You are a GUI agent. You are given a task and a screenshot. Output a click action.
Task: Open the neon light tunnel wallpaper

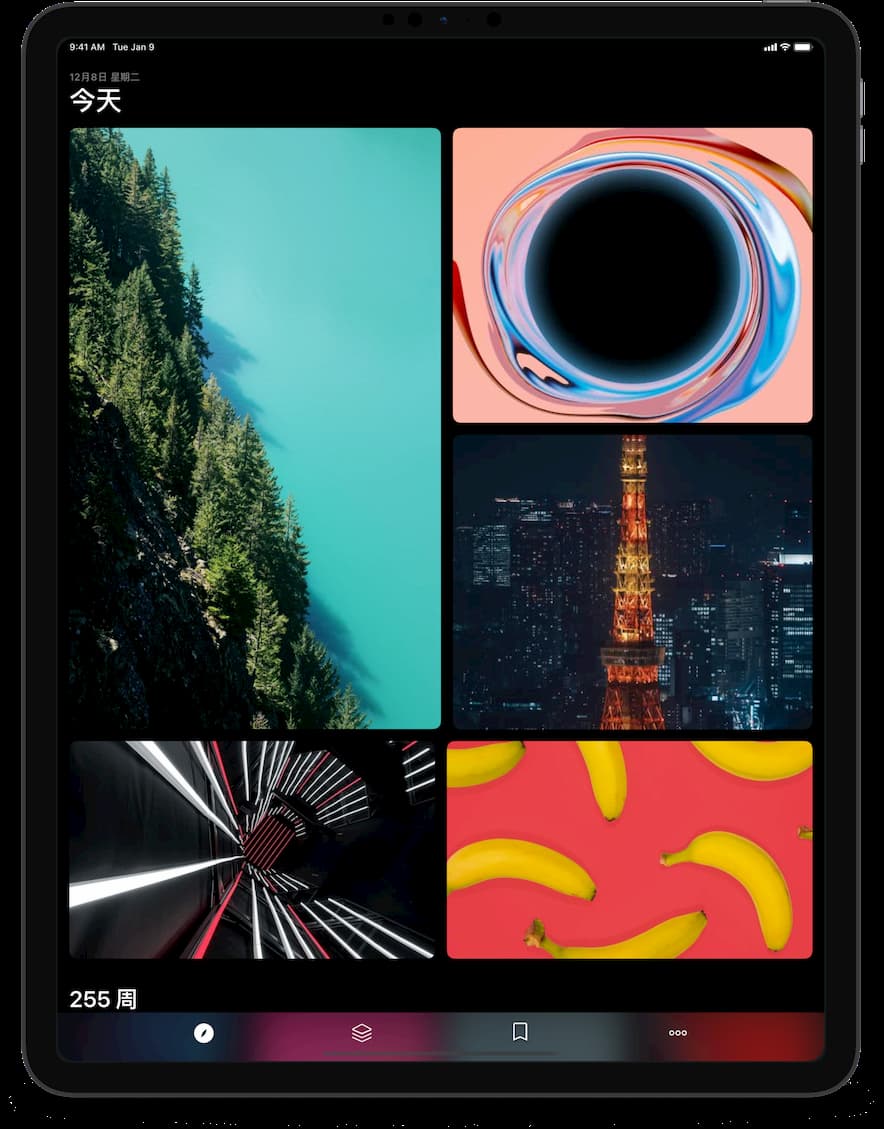(252, 849)
